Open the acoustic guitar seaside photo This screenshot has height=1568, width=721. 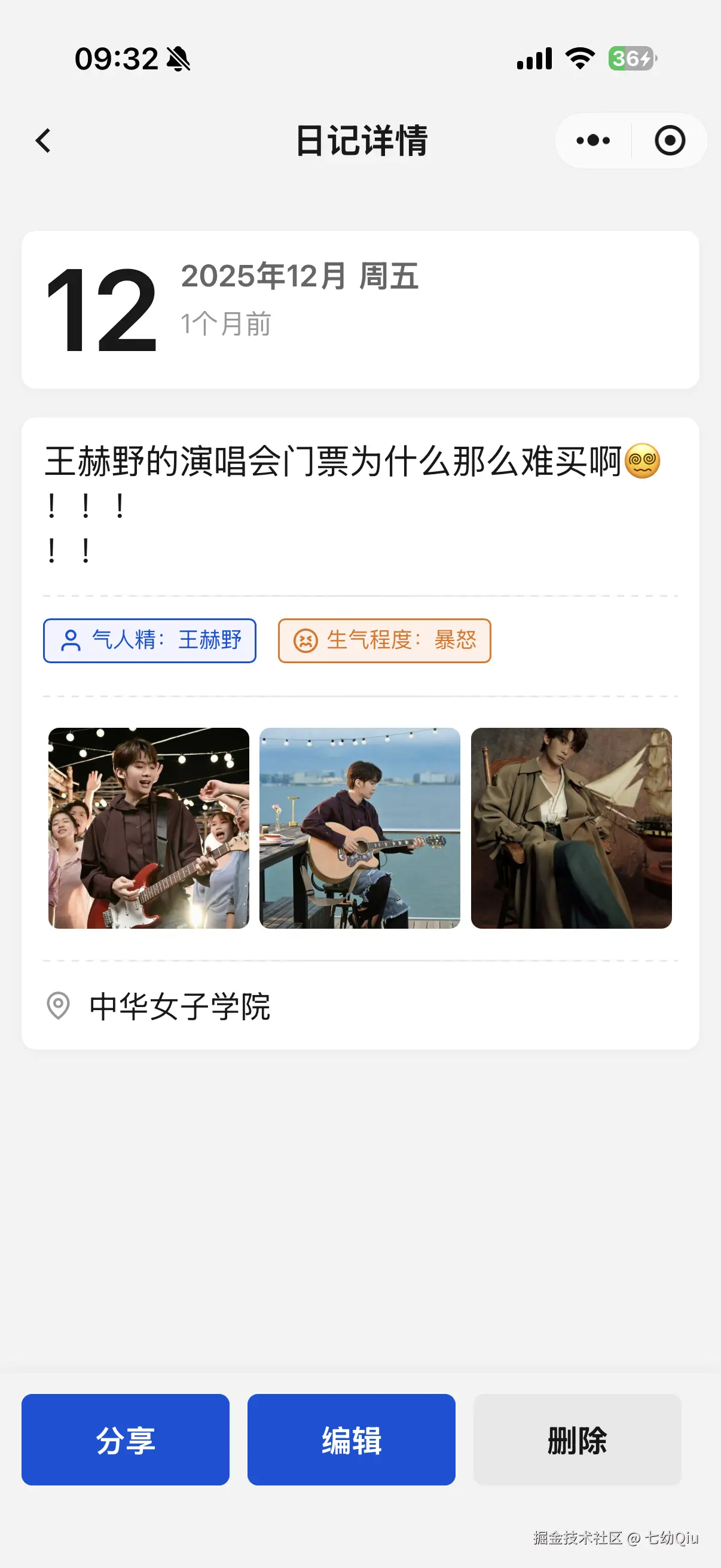[x=359, y=828]
